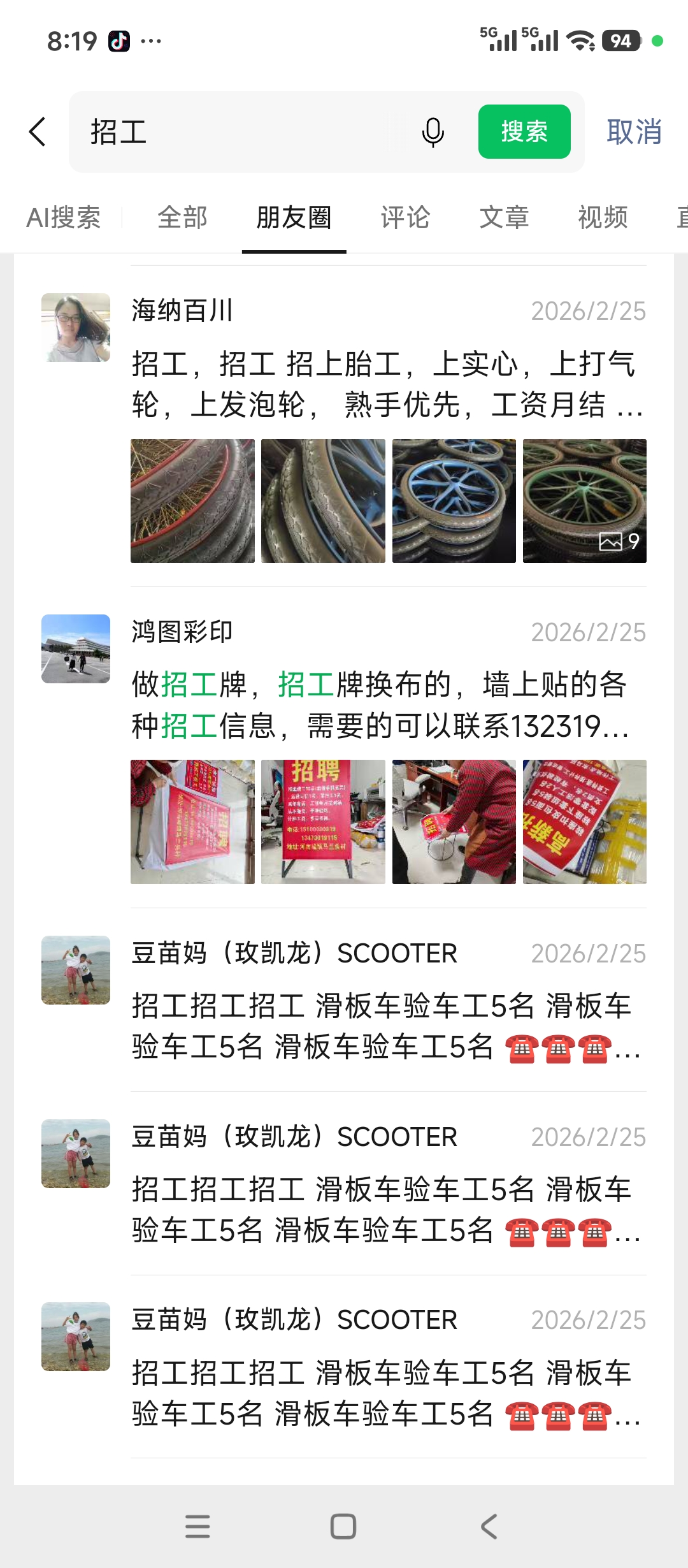Return to the home screen
Viewport: 688px width, 1568px height.
click(343, 1526)
